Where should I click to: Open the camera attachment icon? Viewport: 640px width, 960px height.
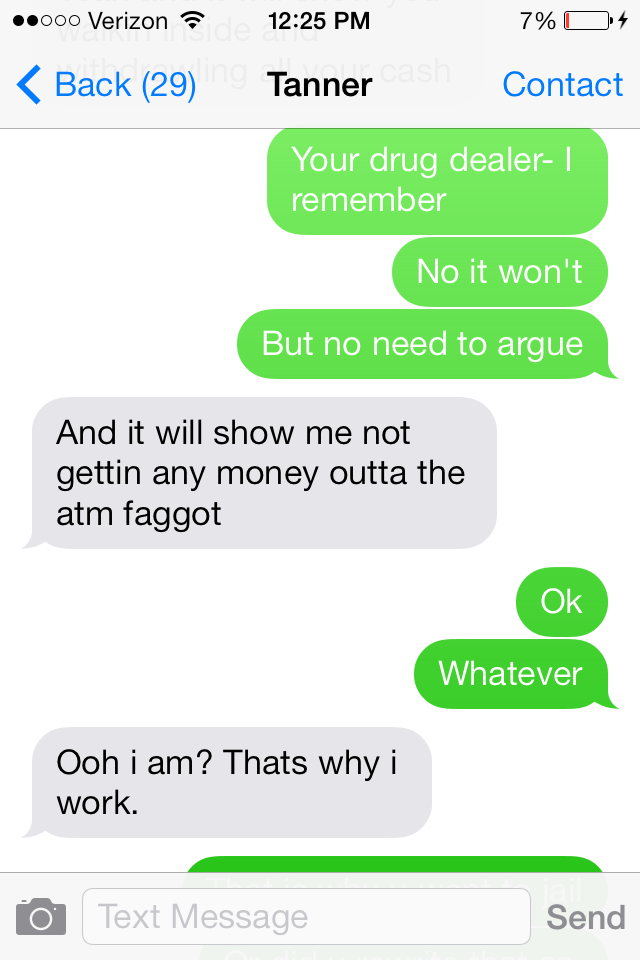point(41,916)
